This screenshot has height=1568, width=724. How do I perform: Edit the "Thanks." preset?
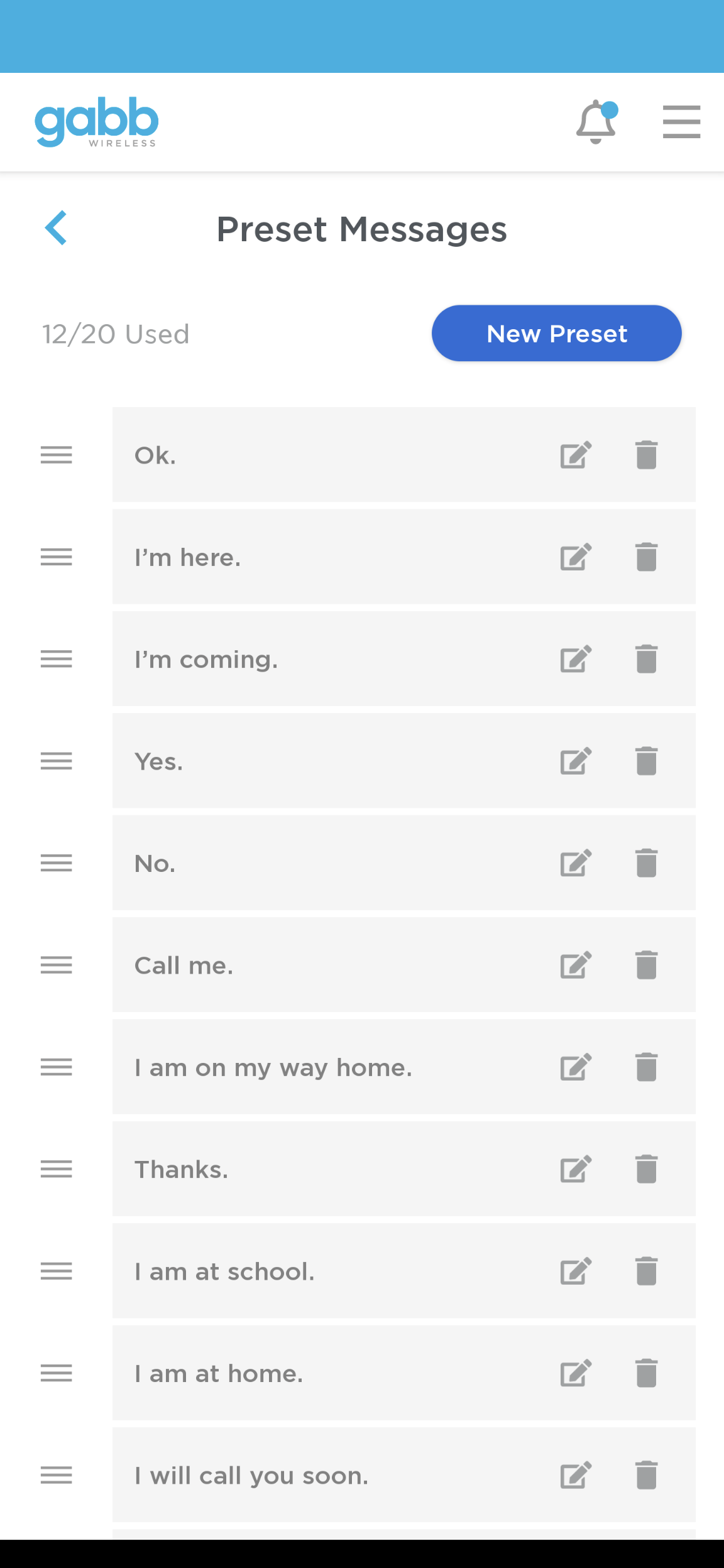point(576,1170)
